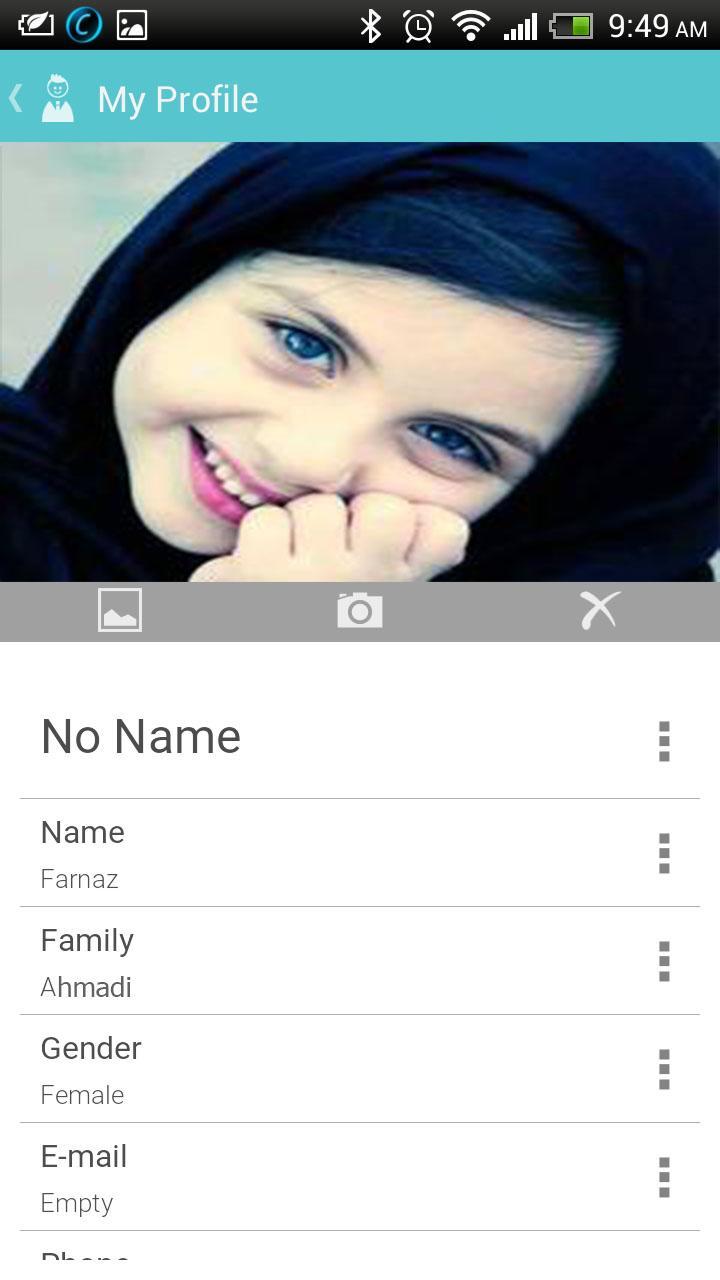Open the three-dot menu for E-mail
This screenshot has height=1280, width=720.
coord(664,1177)
